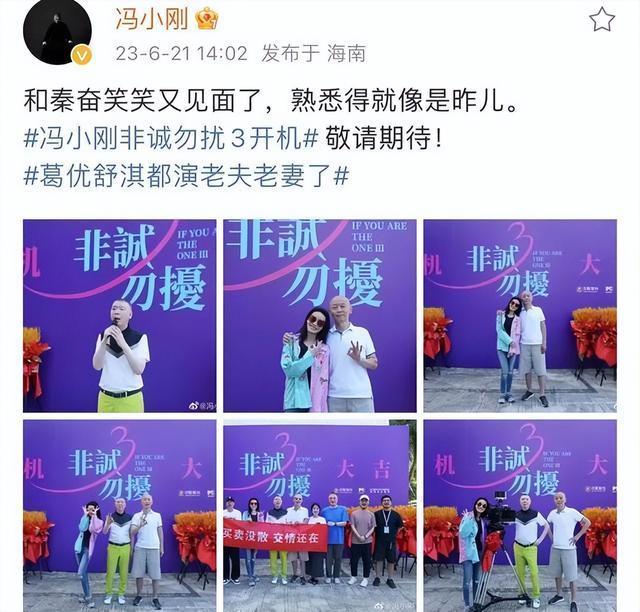640x612 pixels.
Task: Favorite this post with the star icon
Action: tap(602, 19)
